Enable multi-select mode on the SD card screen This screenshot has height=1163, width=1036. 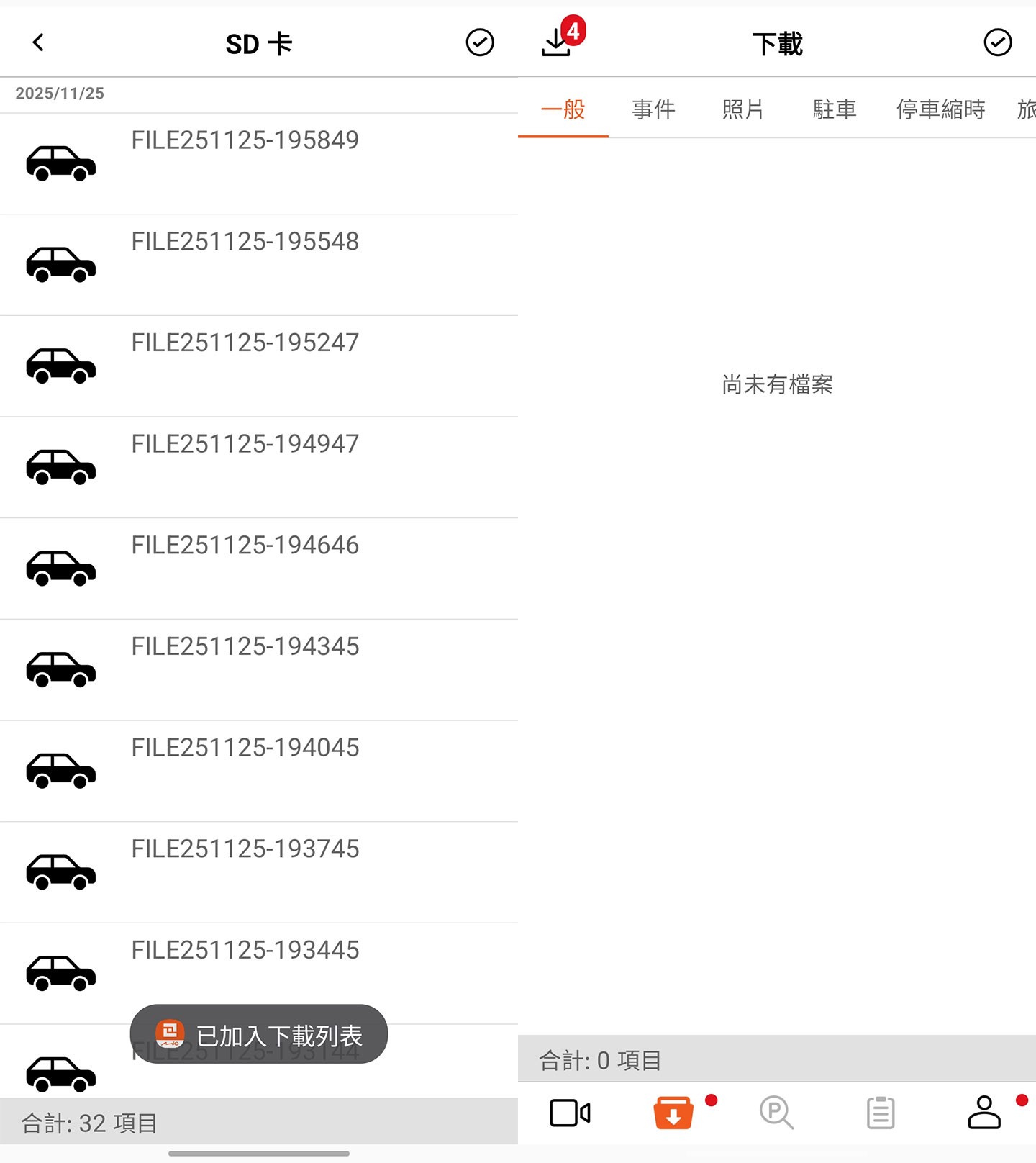(x=480, y=41)
